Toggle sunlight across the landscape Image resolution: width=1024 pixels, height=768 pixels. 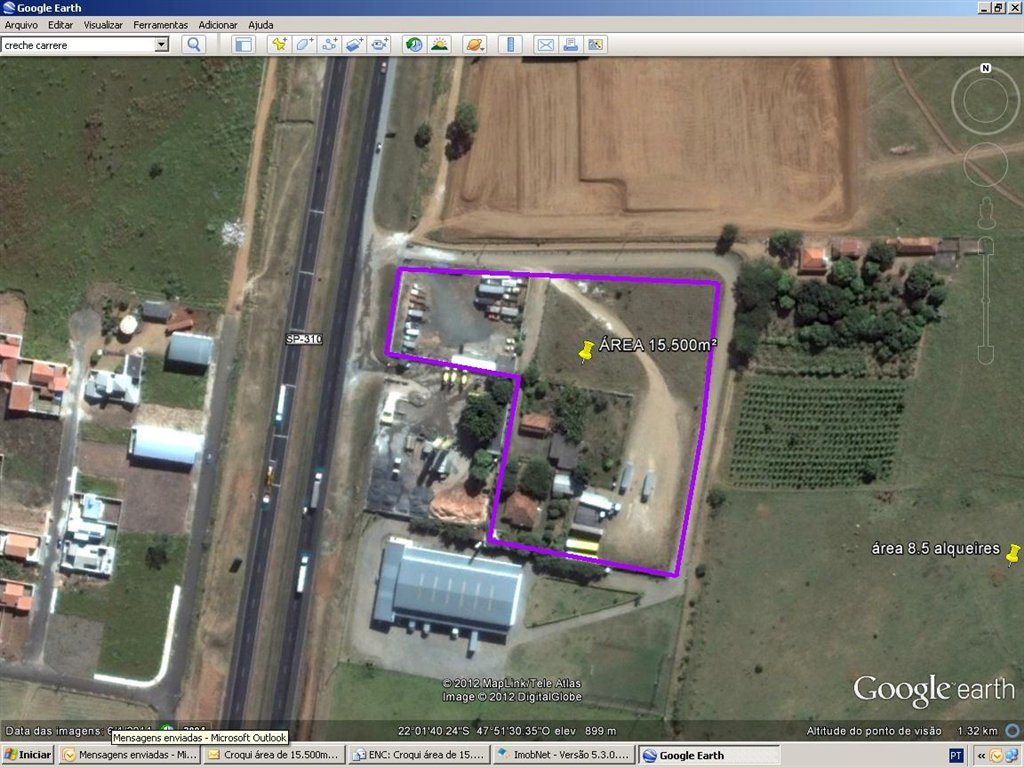coord(439,44)
